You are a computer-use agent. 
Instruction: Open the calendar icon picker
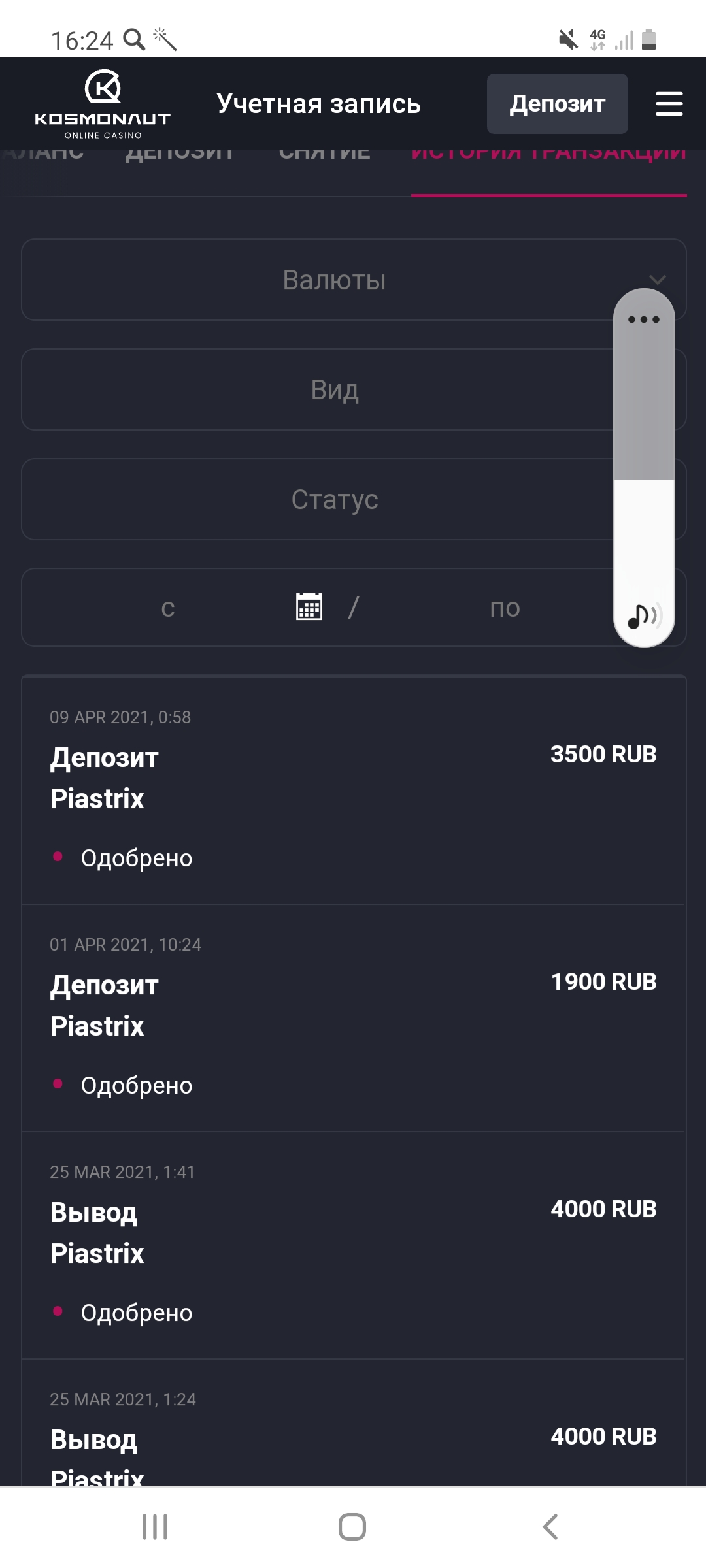pos(309,606)
